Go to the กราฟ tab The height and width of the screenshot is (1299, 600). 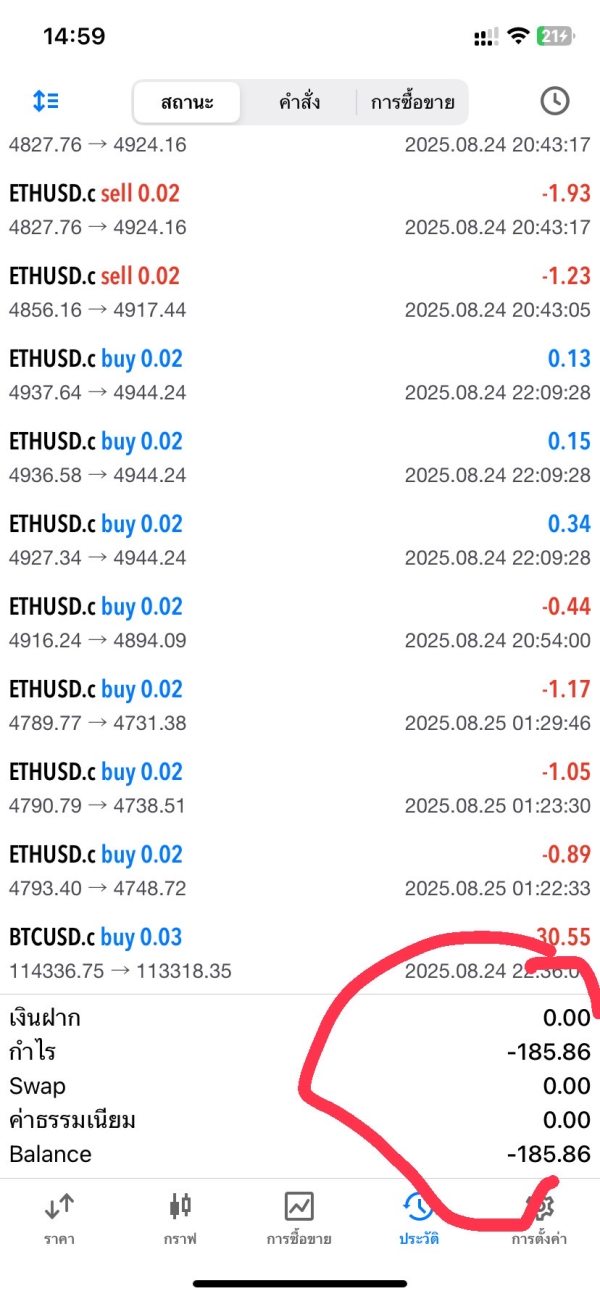point(180,1219)
